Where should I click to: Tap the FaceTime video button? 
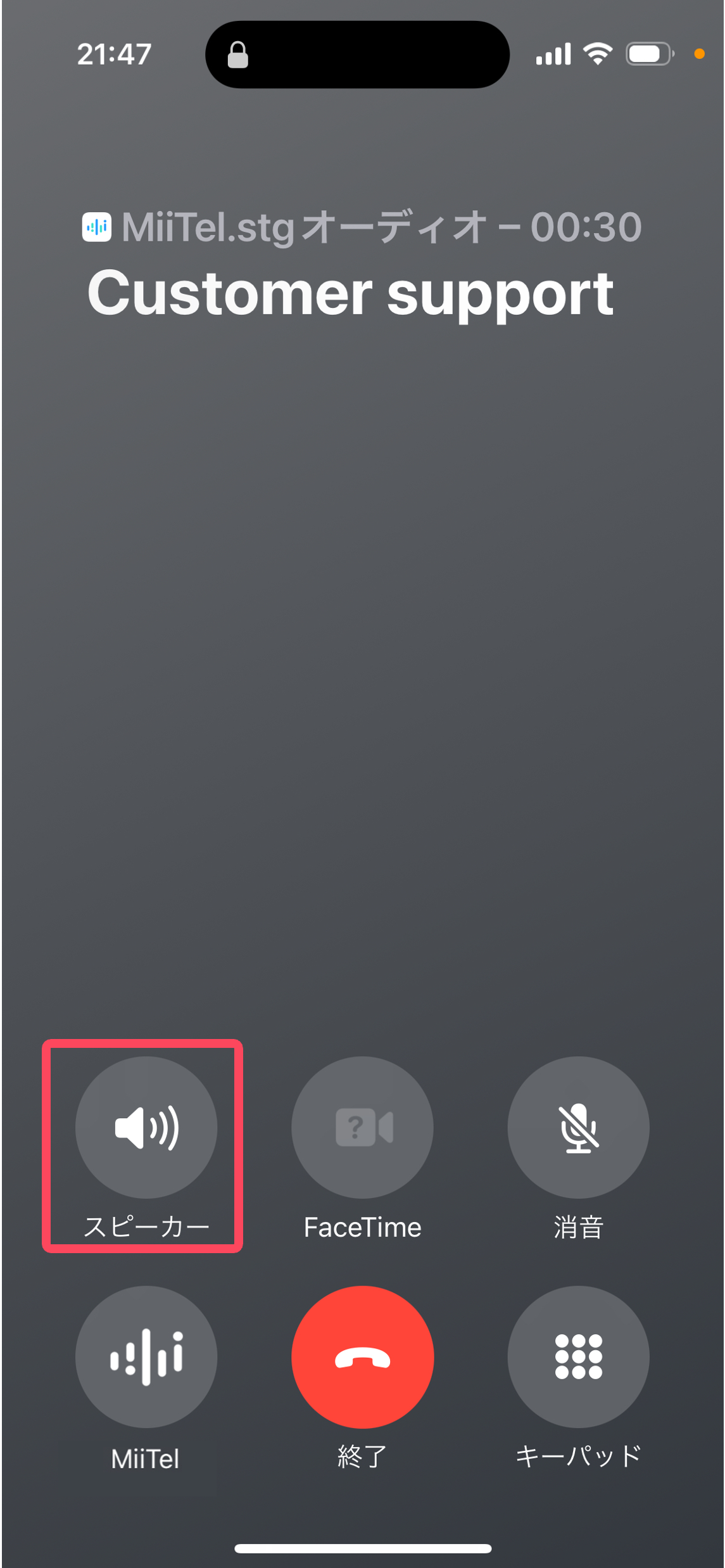(362, 1128)
